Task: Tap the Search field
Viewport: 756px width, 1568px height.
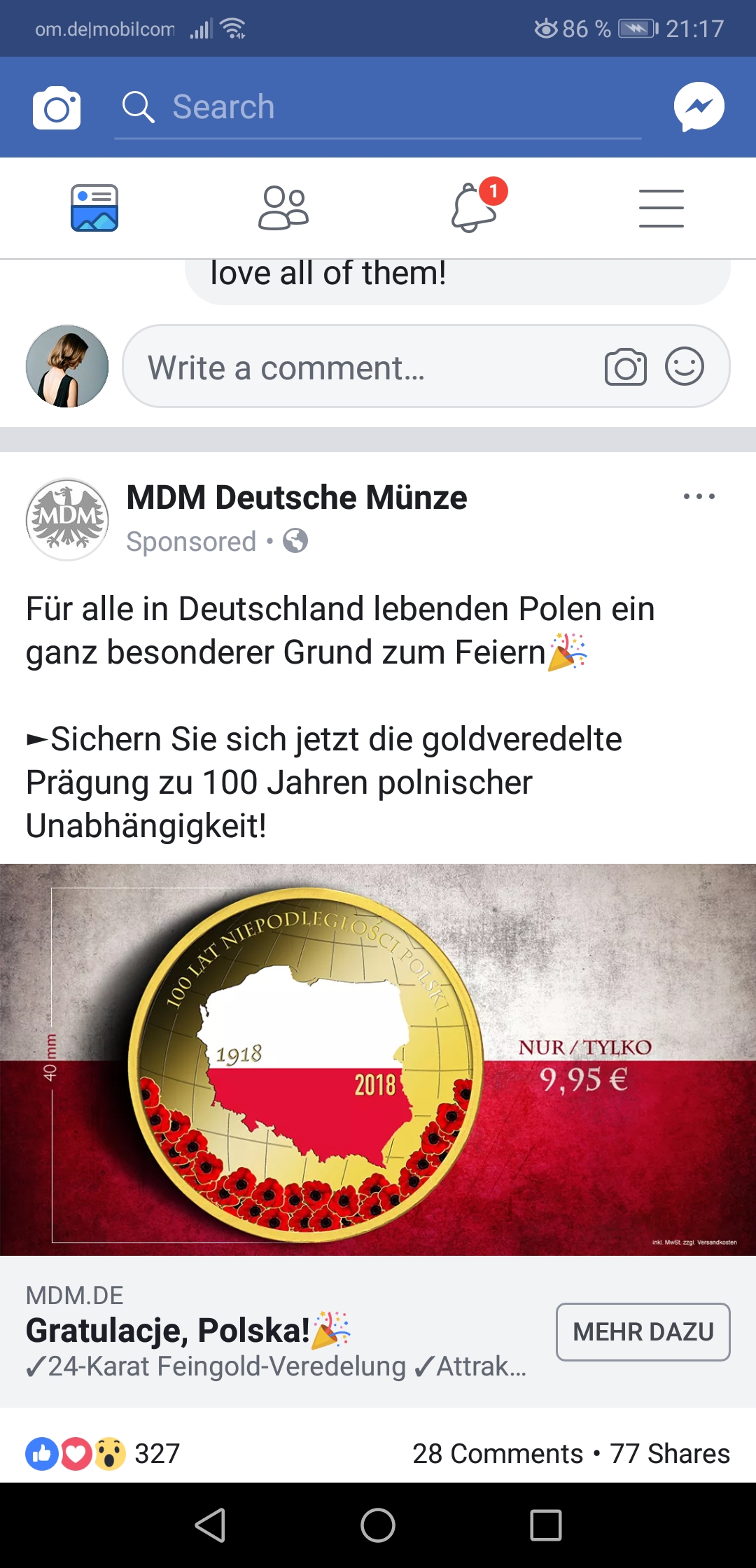Action: 378,108
